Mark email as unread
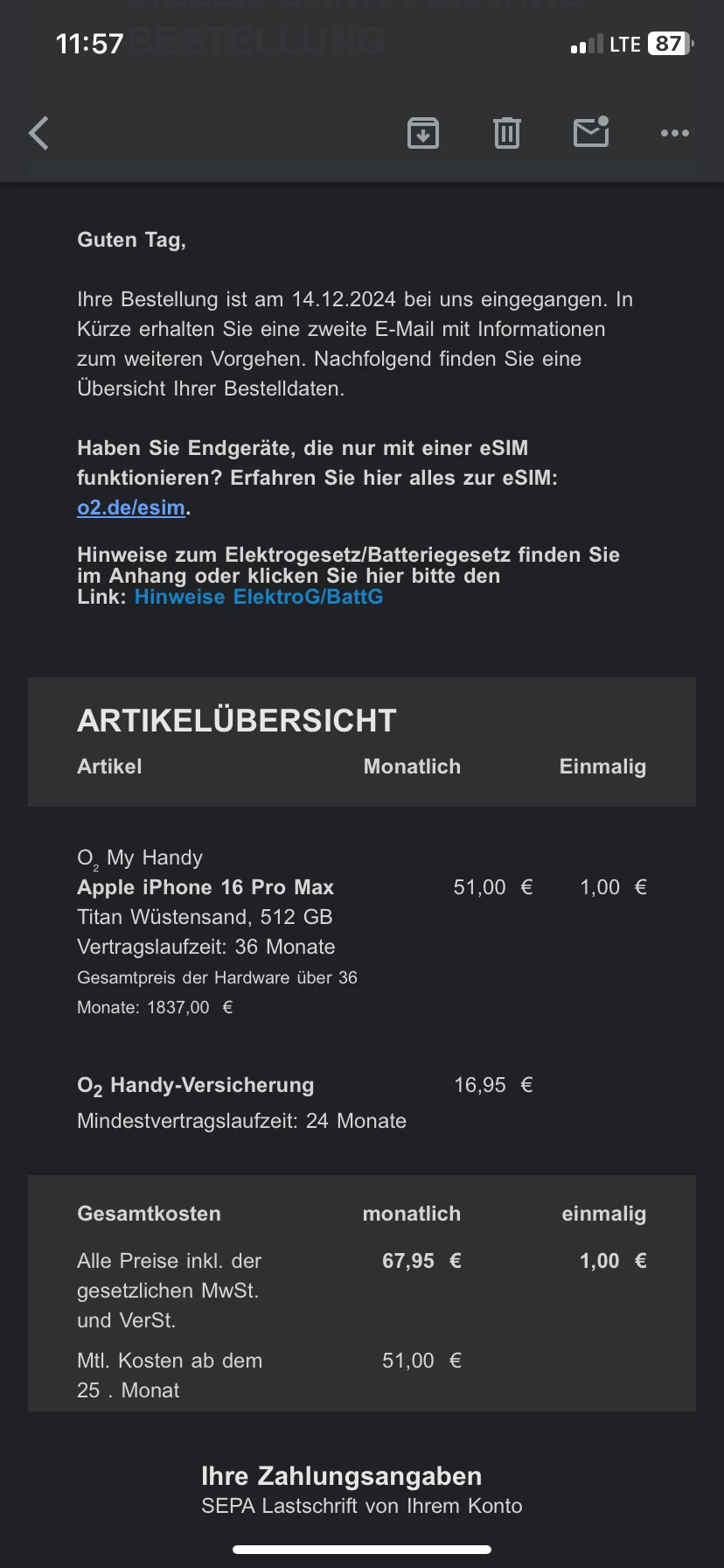This screenshot has height=1568, width=724. pos(591,132)
